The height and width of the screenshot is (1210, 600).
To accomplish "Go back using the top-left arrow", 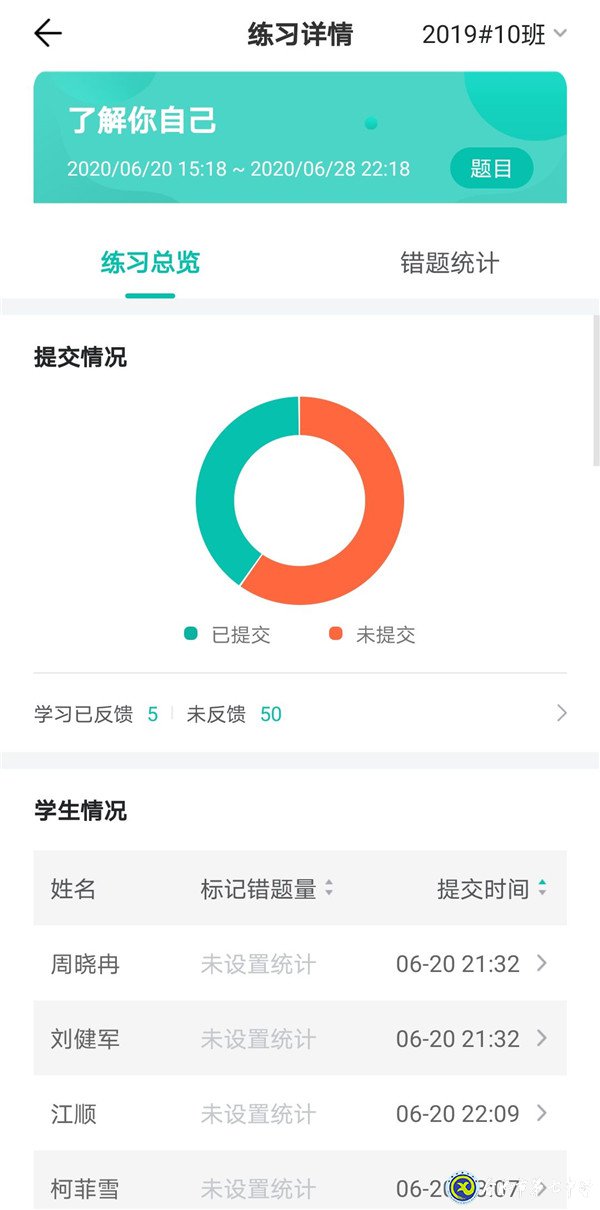I will [47, 34].
